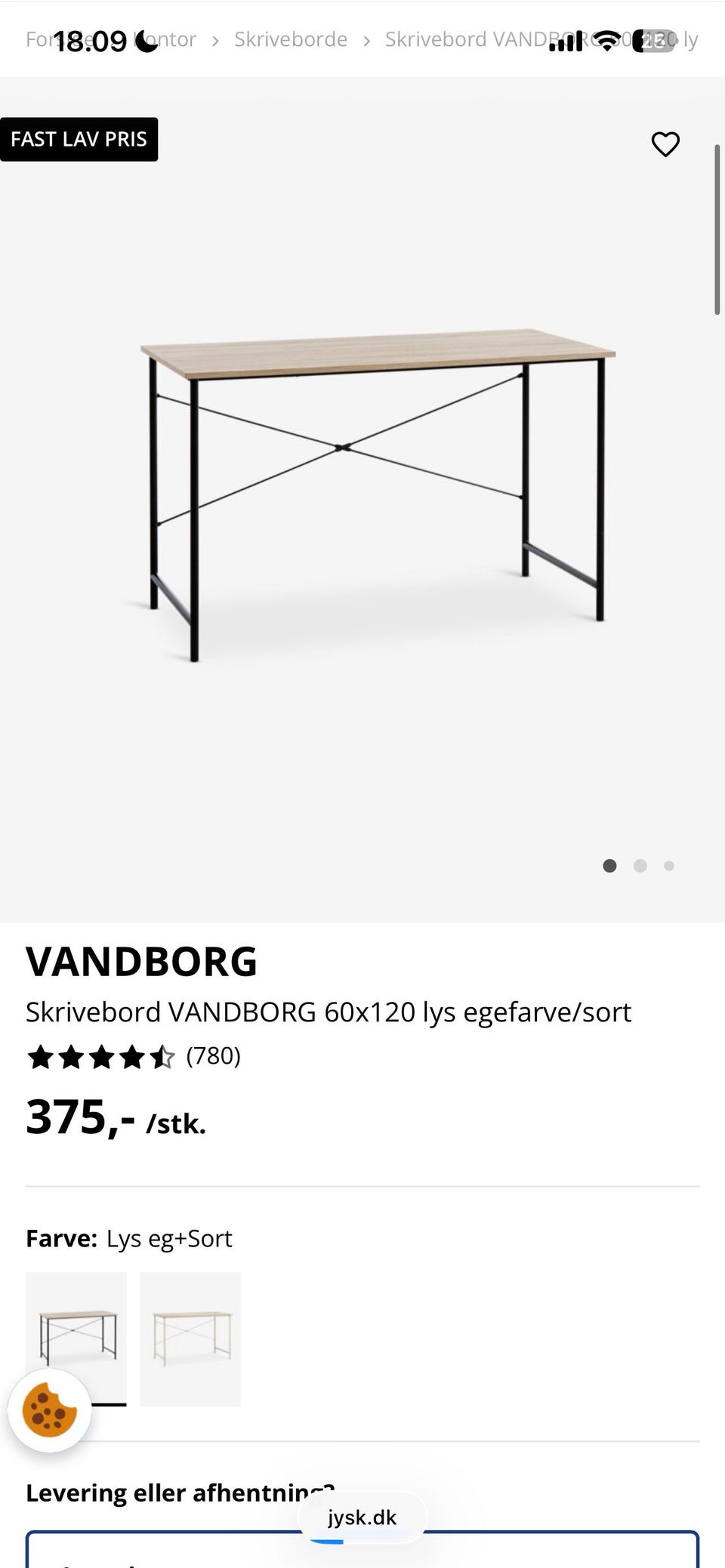Open the Skriveborde breadcrumb category
The height and width of the screenshot is (1568, 725).
pyautogui.click(x=291, y=39)
